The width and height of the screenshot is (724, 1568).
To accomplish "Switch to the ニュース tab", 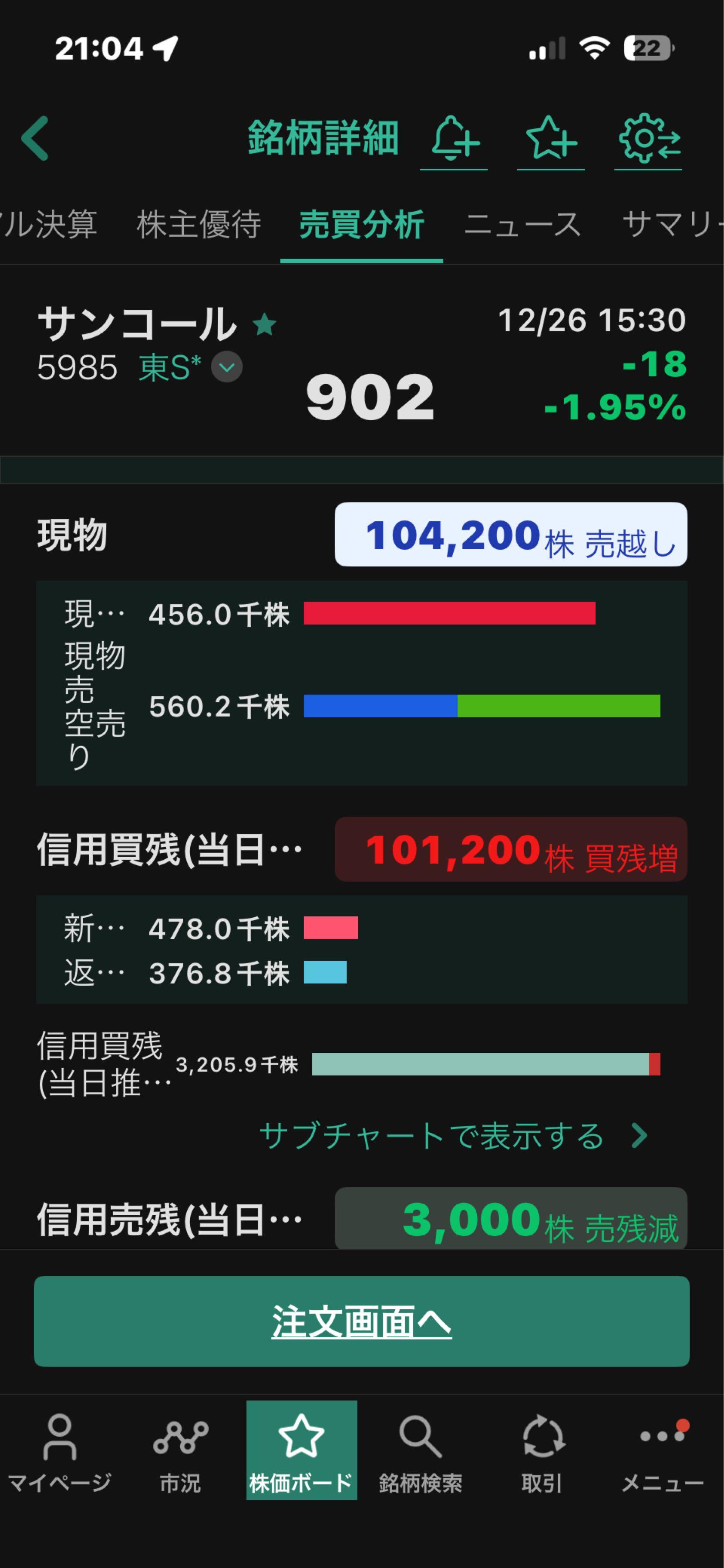I will click(x=523, y=225).
